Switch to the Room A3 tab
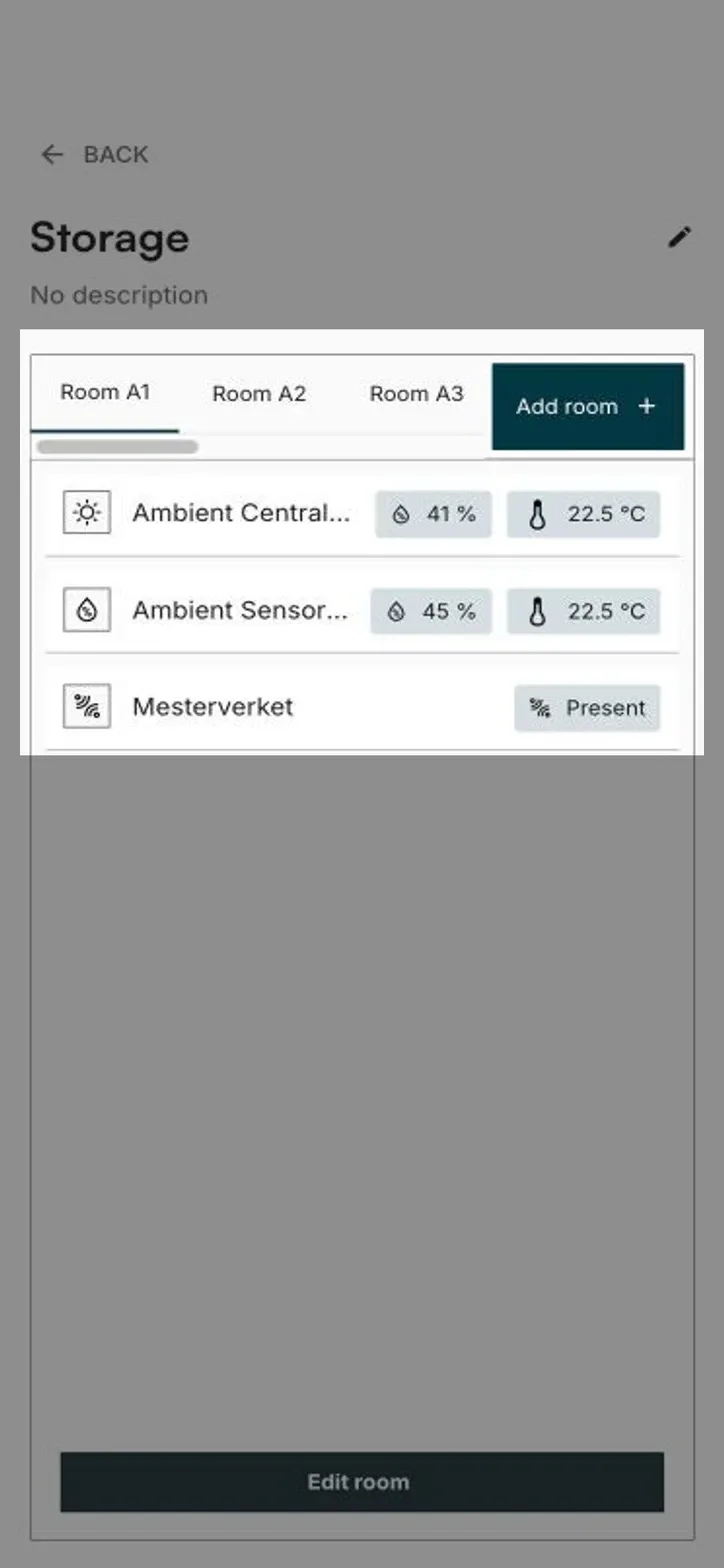 [416, 394]
